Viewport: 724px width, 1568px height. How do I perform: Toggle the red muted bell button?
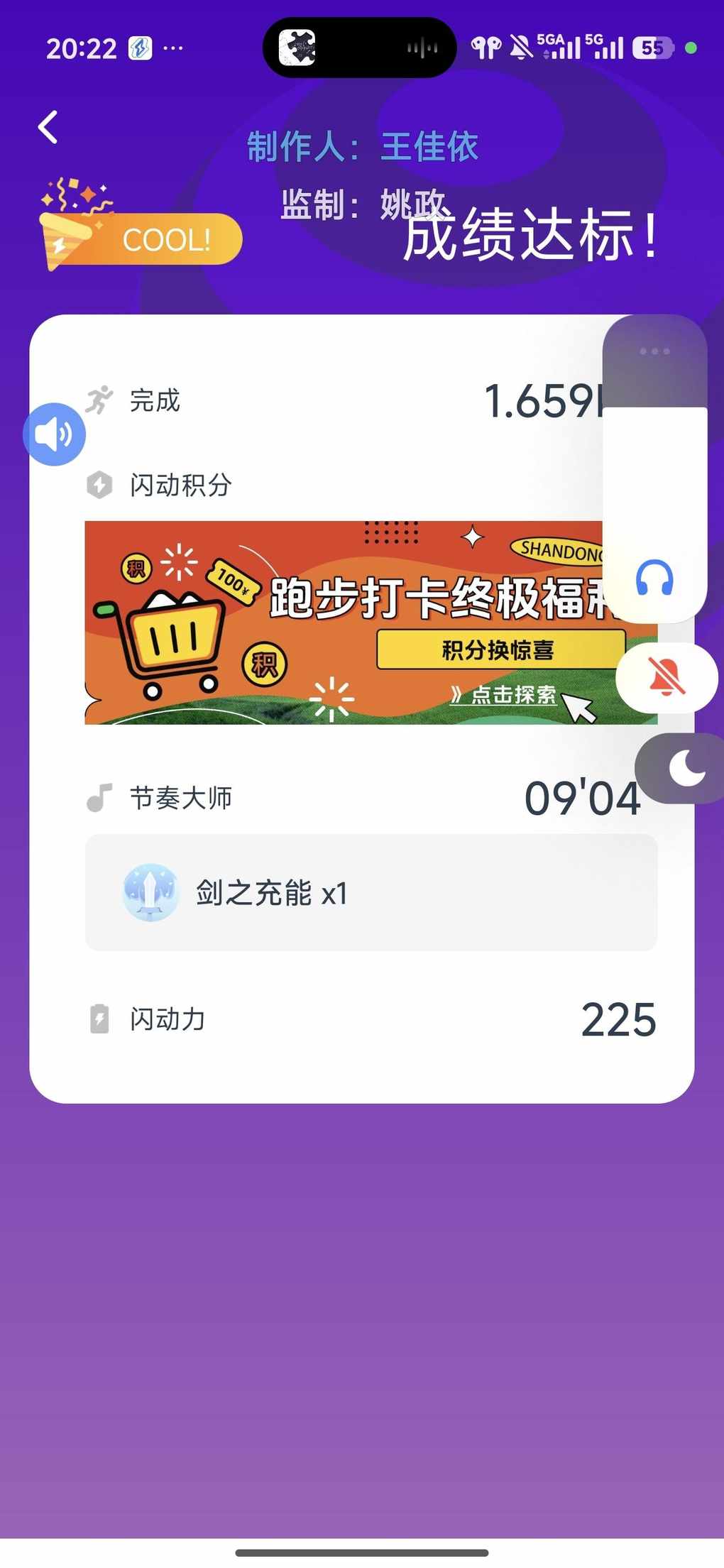666,678
